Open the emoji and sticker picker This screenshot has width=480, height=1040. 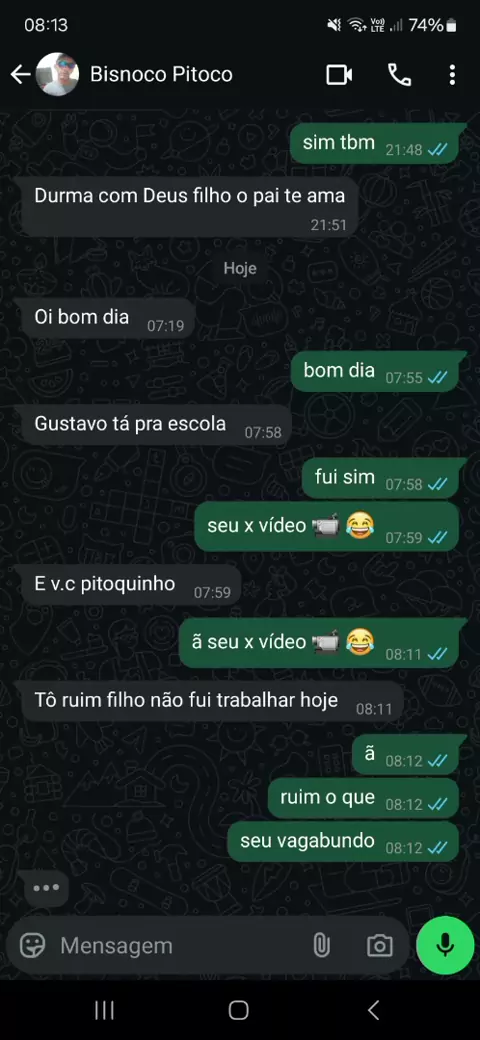pos(32,945)
